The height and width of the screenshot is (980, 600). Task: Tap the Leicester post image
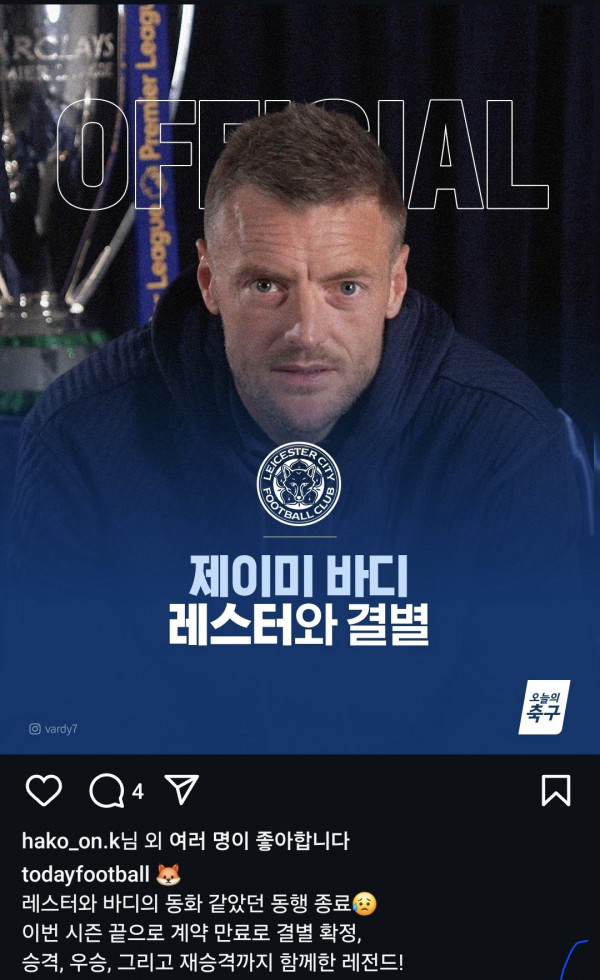[x=300, y=380]
